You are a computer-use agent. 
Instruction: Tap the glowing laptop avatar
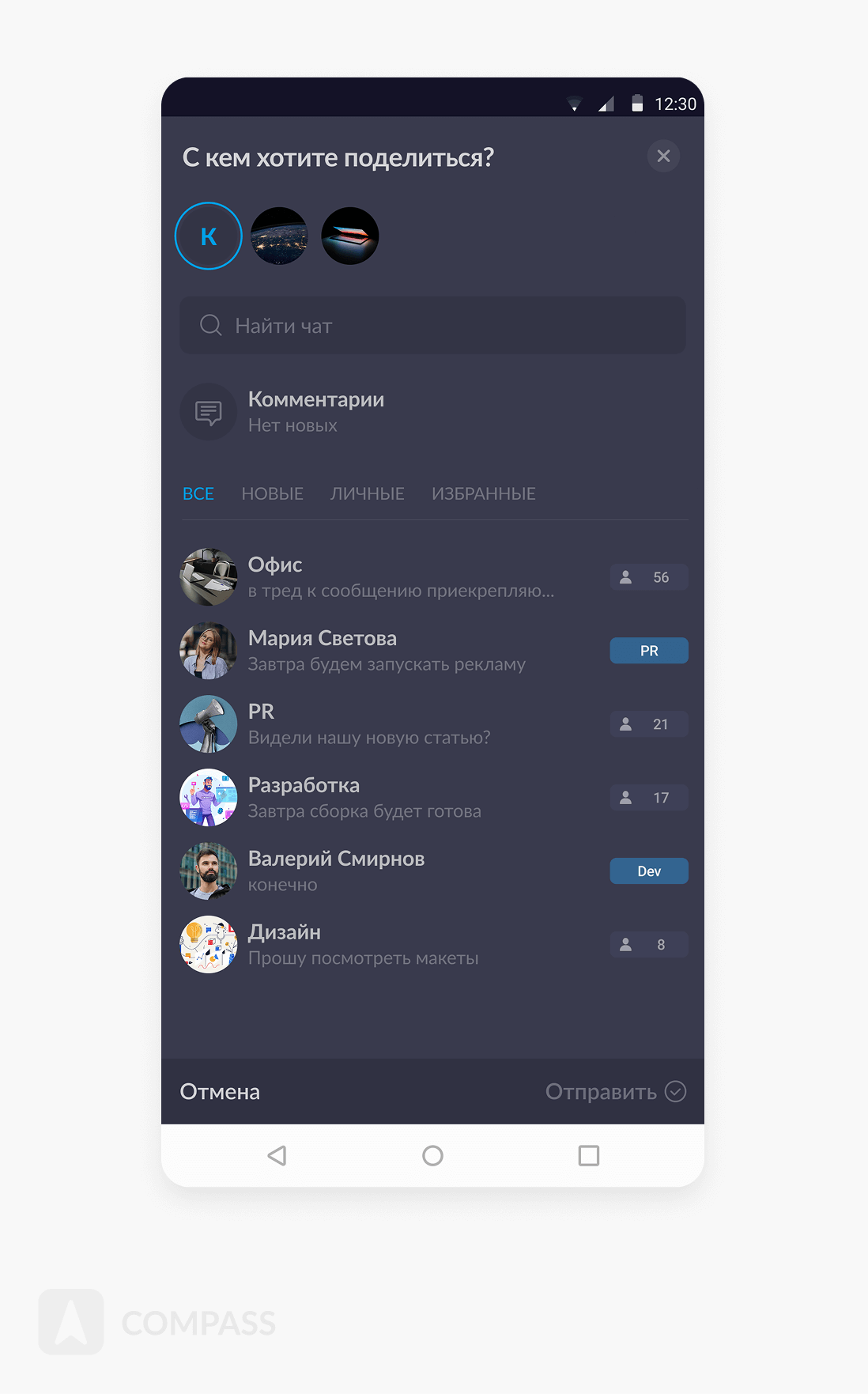(350, 236)
